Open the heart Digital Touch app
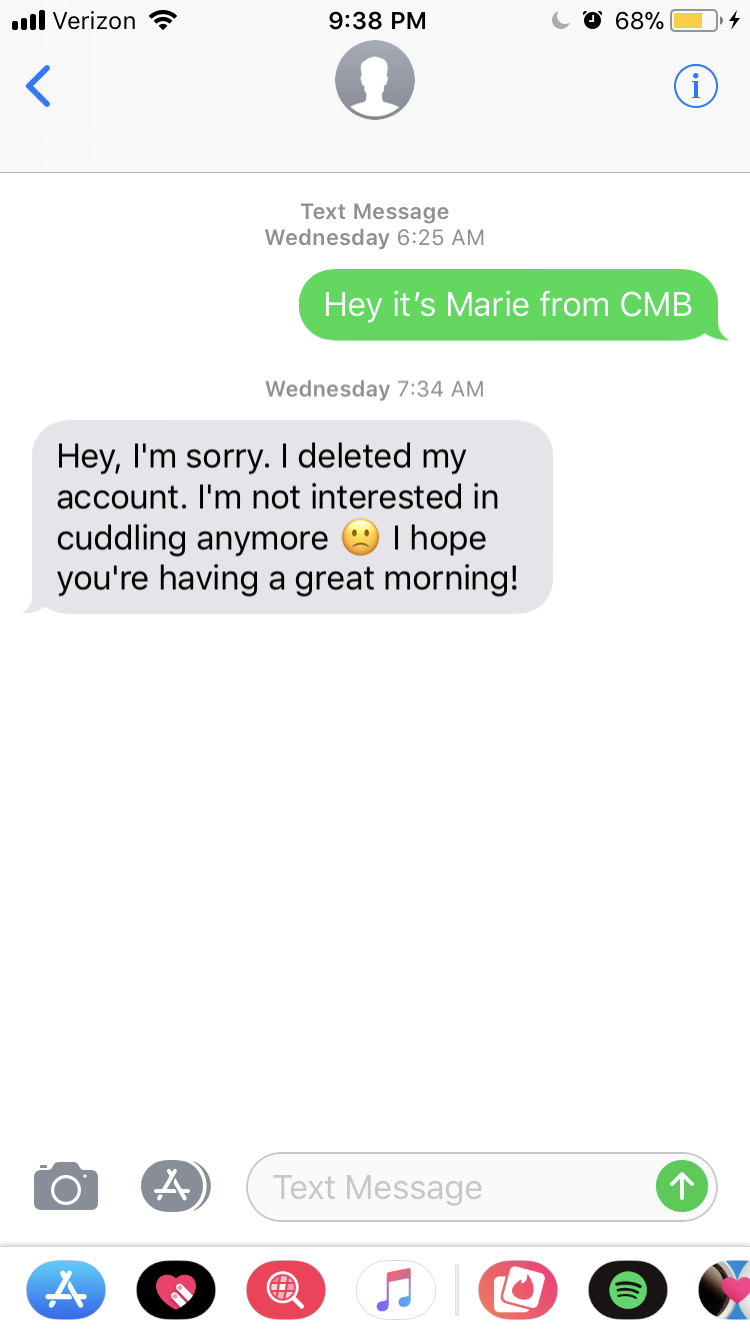 [176, 1291]
